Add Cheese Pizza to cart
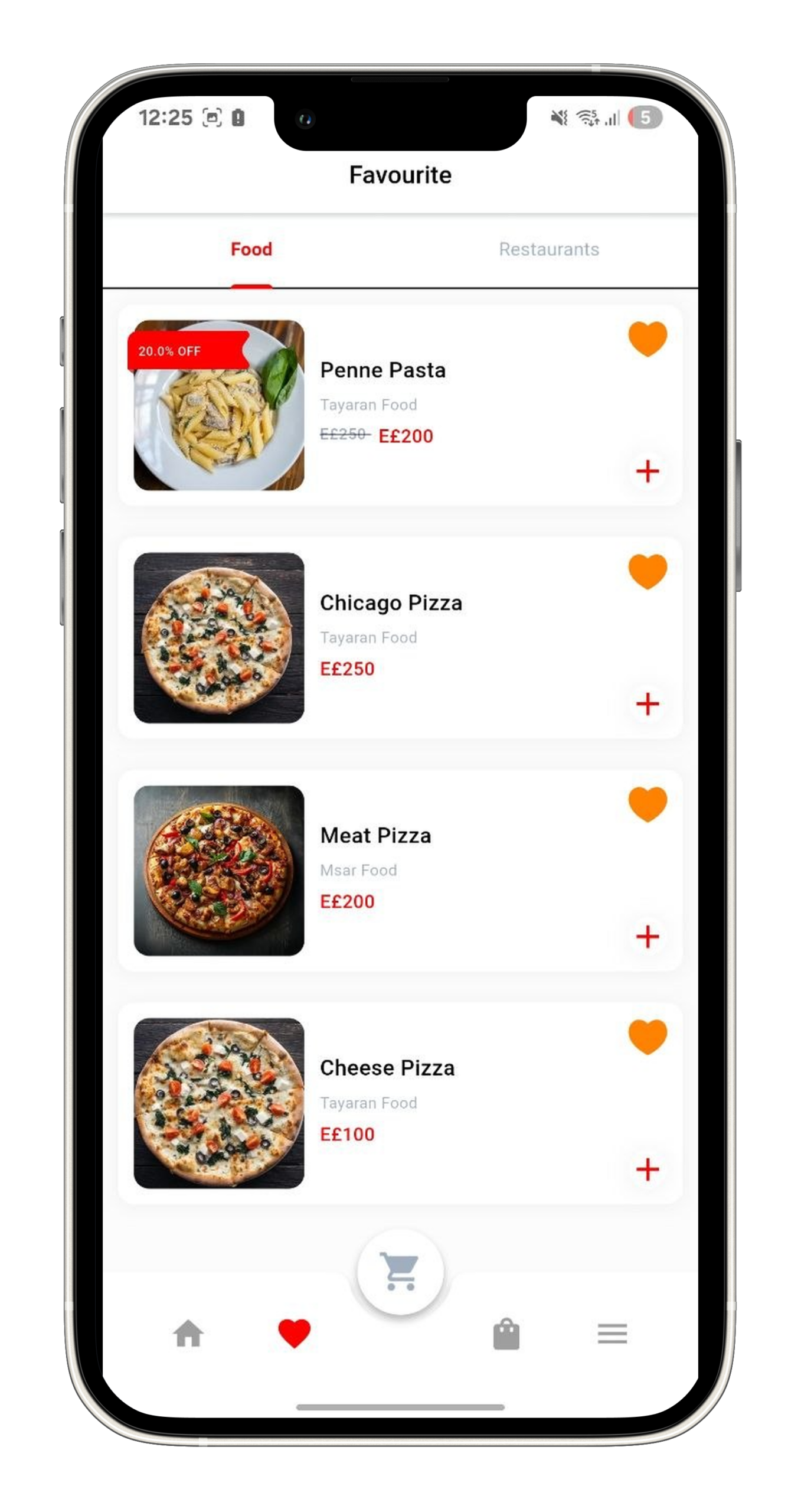Image resolution: width=801 pixels, height=1512 pixels. [647, 1169]
